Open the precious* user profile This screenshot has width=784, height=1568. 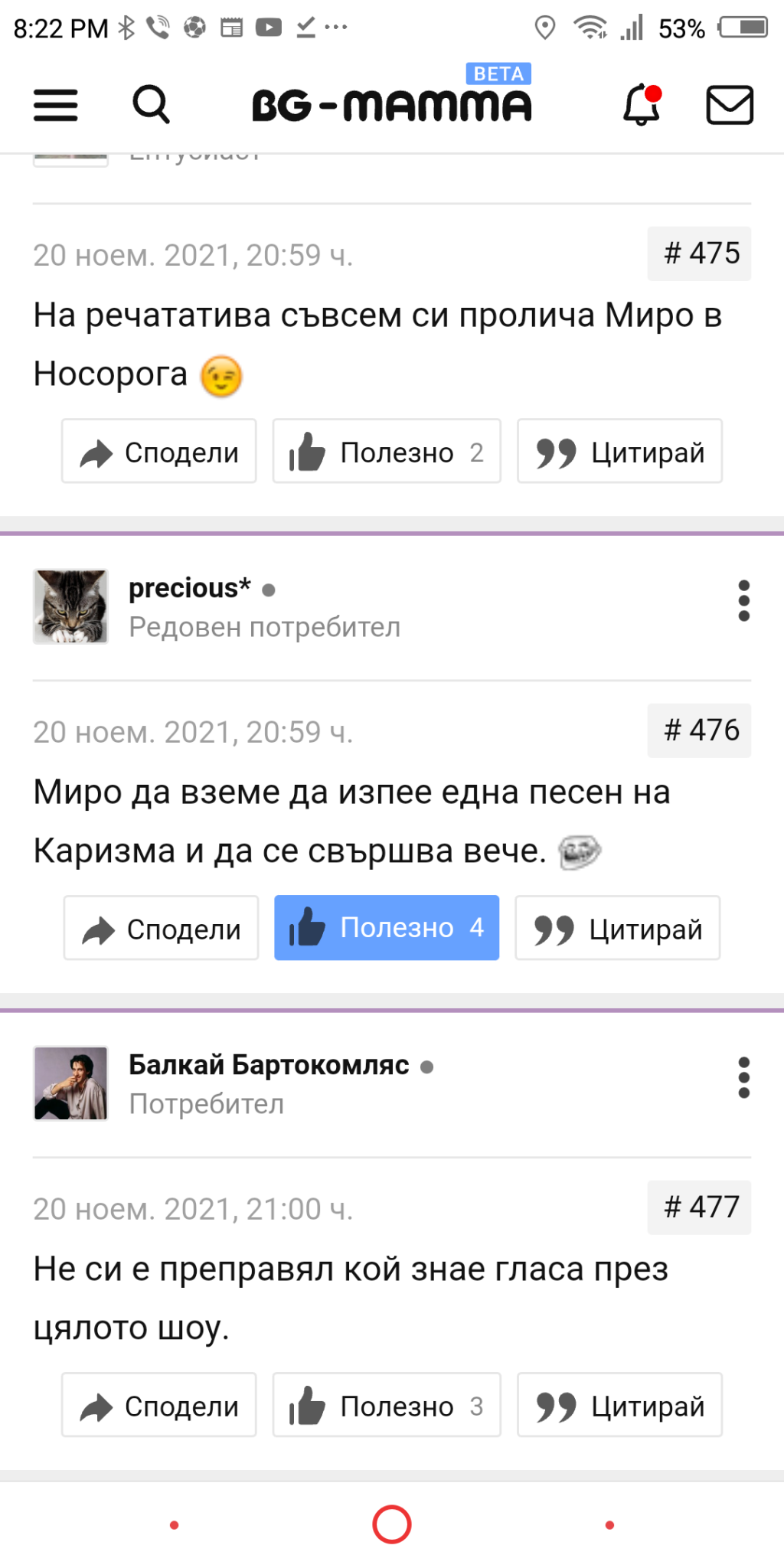[189, 588]
